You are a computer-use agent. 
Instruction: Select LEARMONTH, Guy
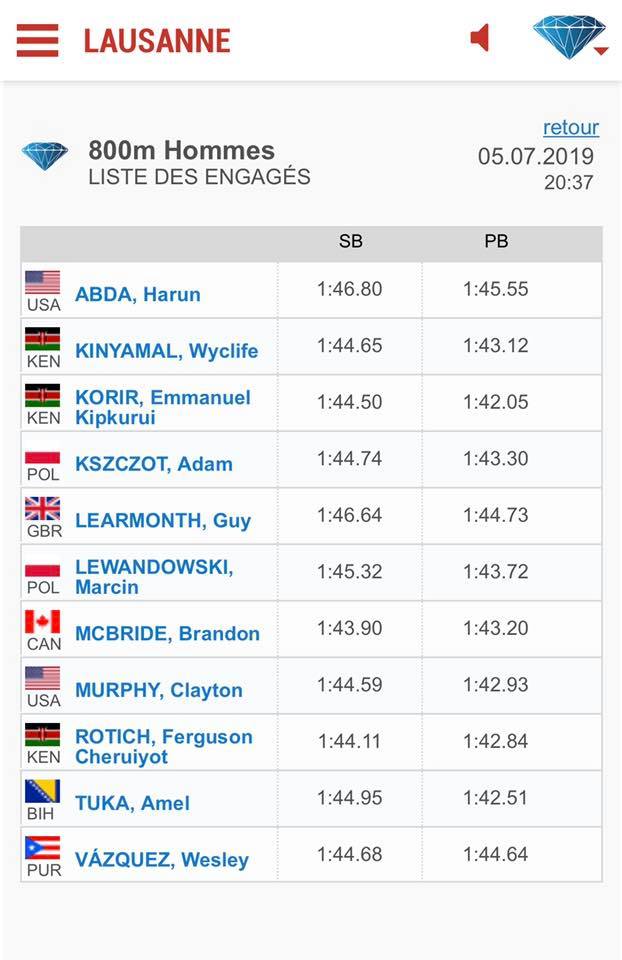tap(162, 520)
